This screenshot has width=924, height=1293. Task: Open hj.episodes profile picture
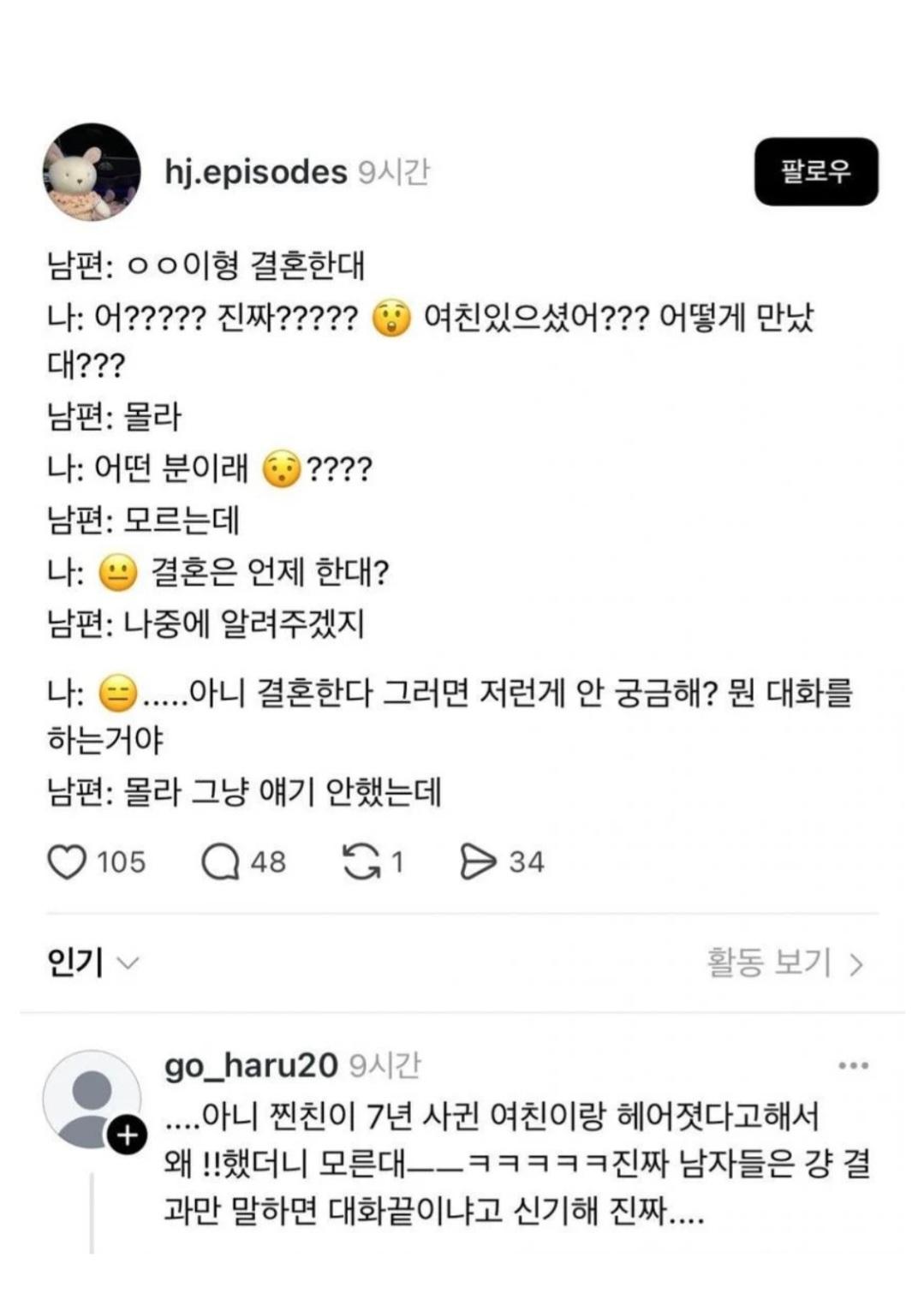92,172
